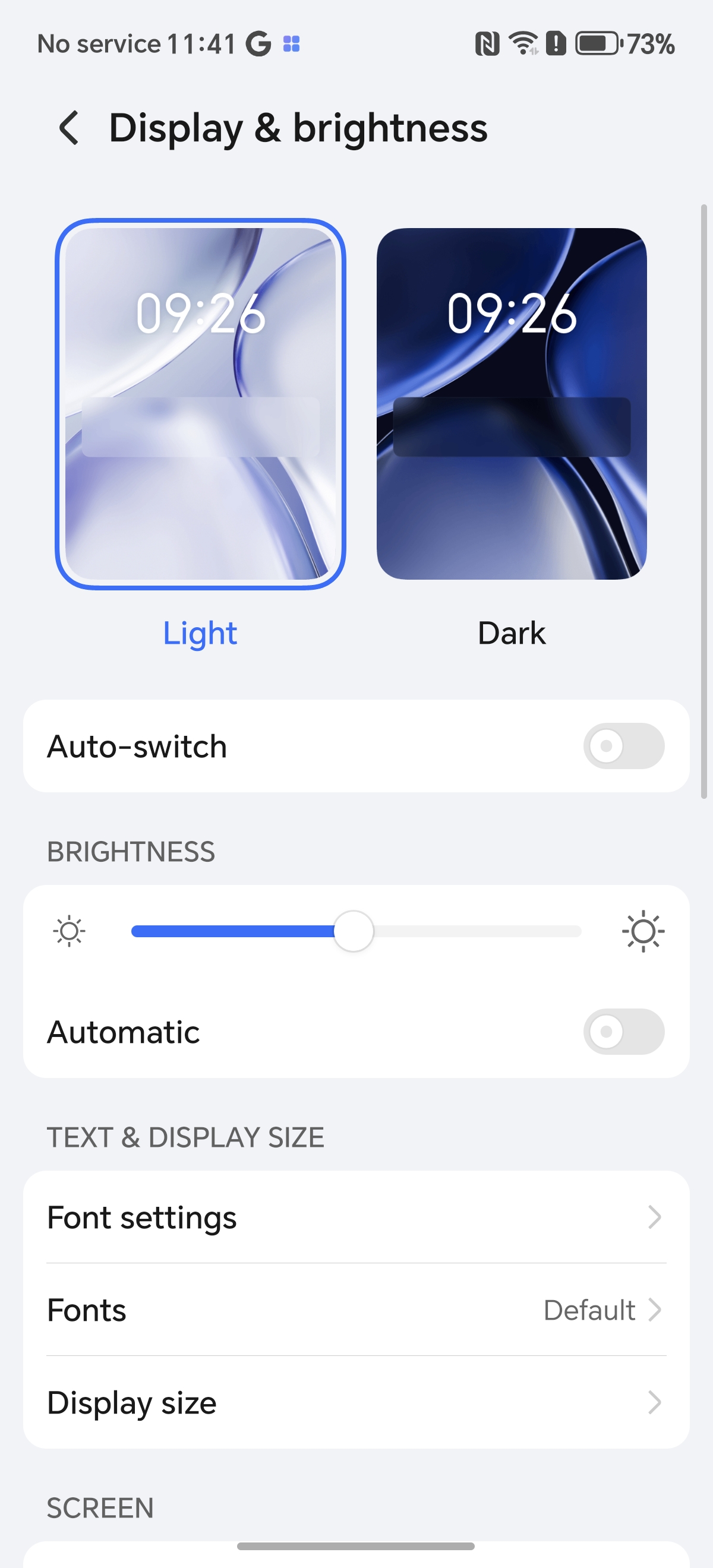713x1568 pixels.
Task: Go back from Display & brightness
Action: pyautogui.click(x=69, y=128)
